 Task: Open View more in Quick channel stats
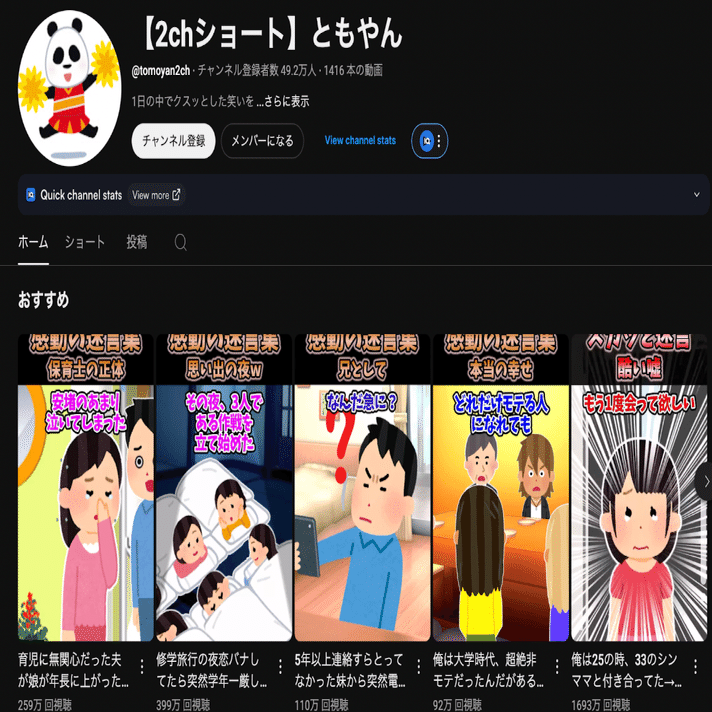tap(156, 195)
